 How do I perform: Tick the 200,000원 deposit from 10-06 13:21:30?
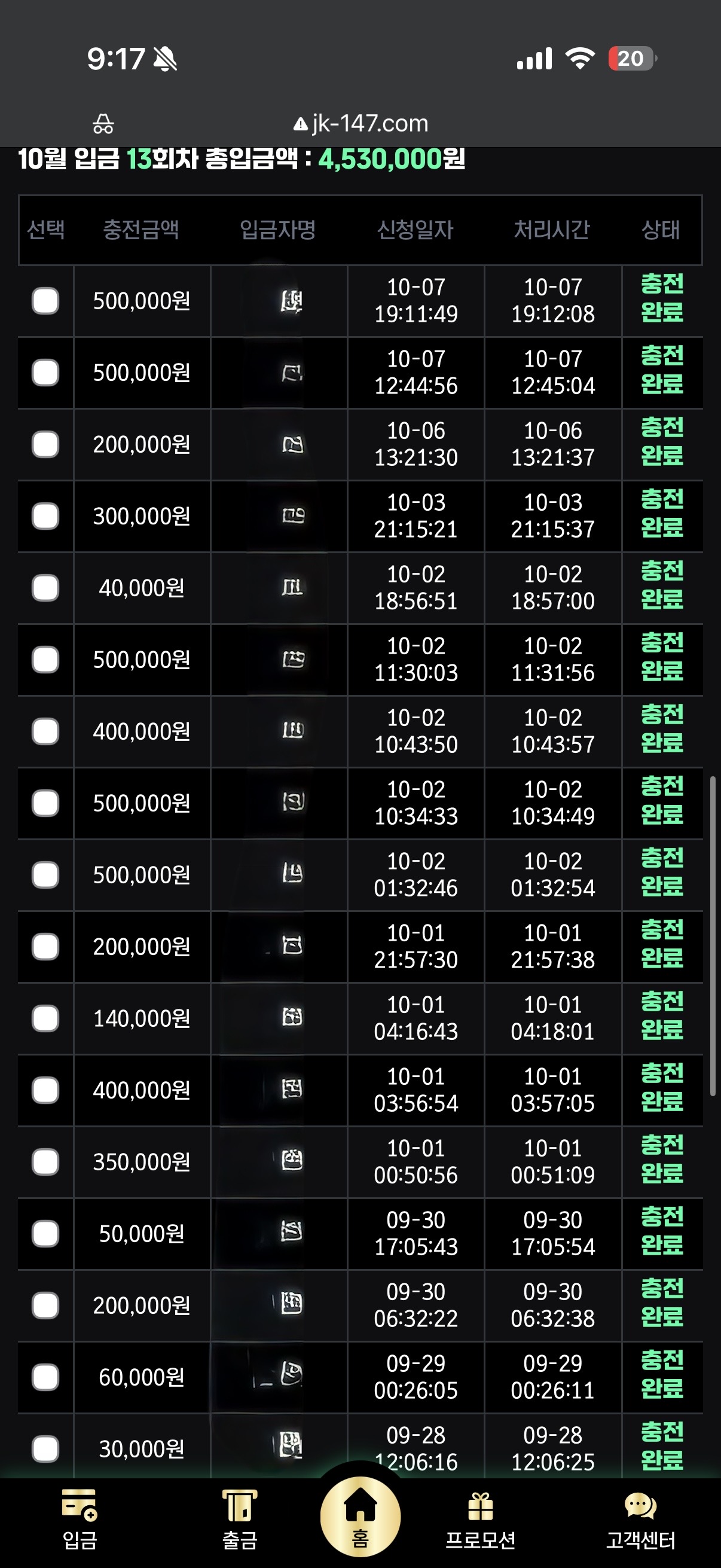(45, 444)
